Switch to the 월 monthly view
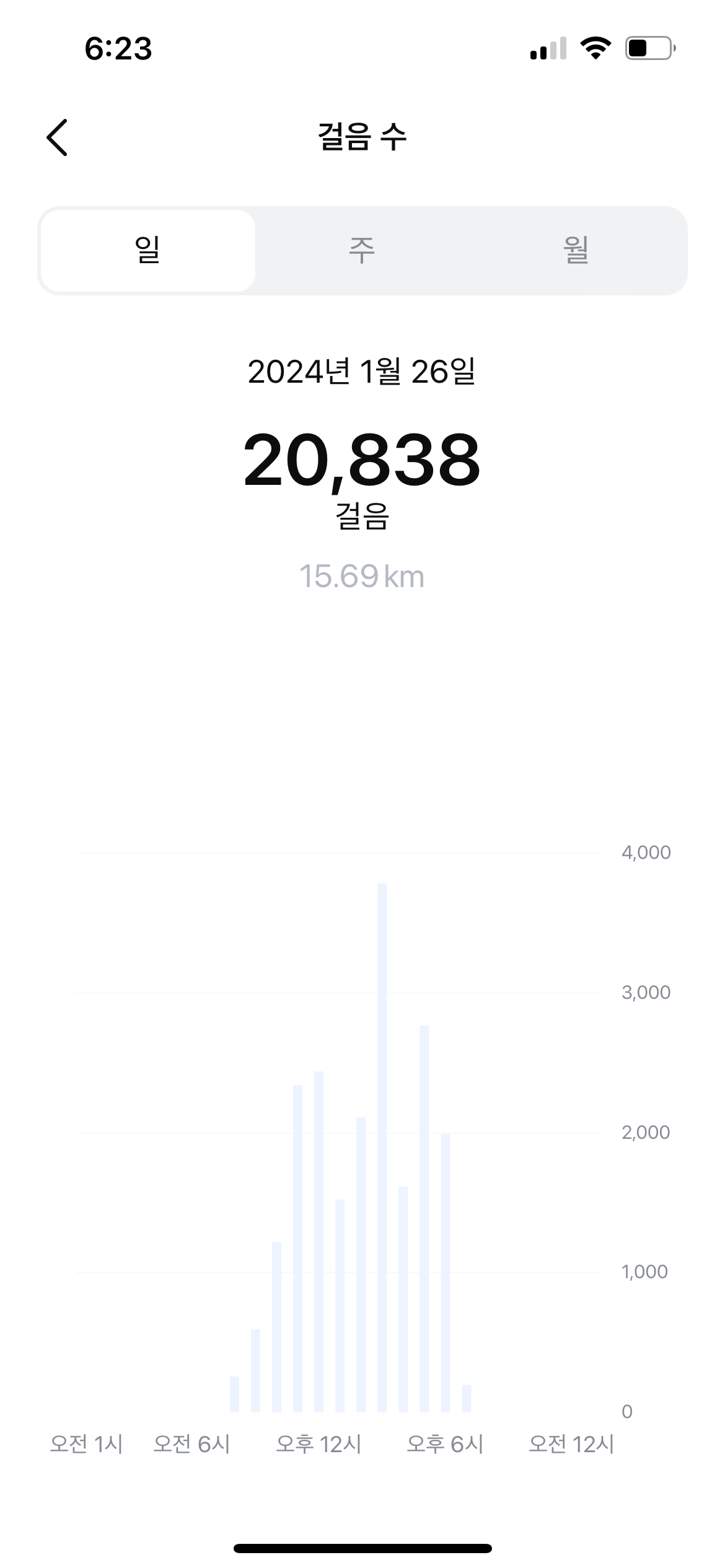Viewport: 725px width, 1568px height. pos(576,250)
